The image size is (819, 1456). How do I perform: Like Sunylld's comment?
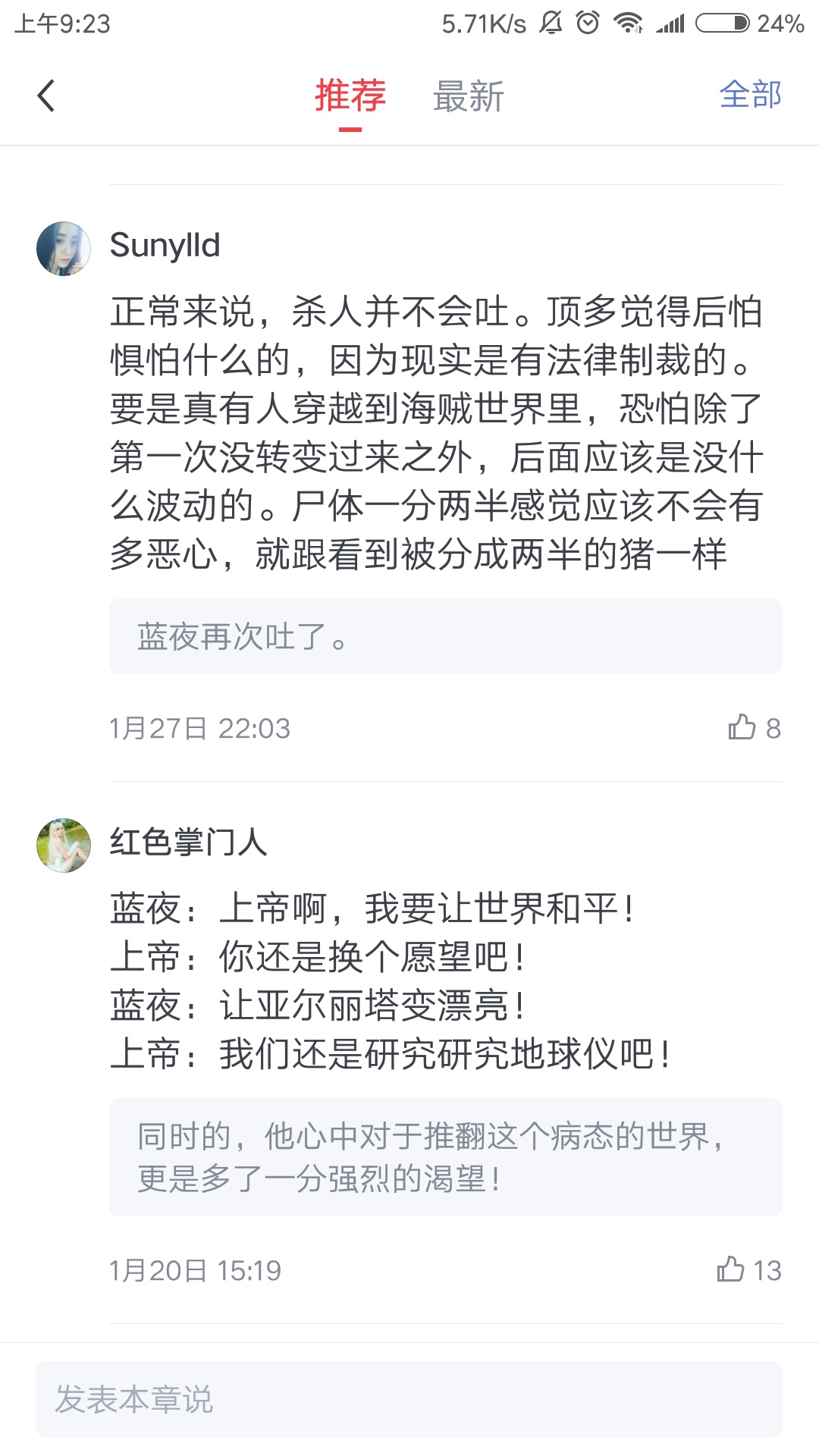742,727
